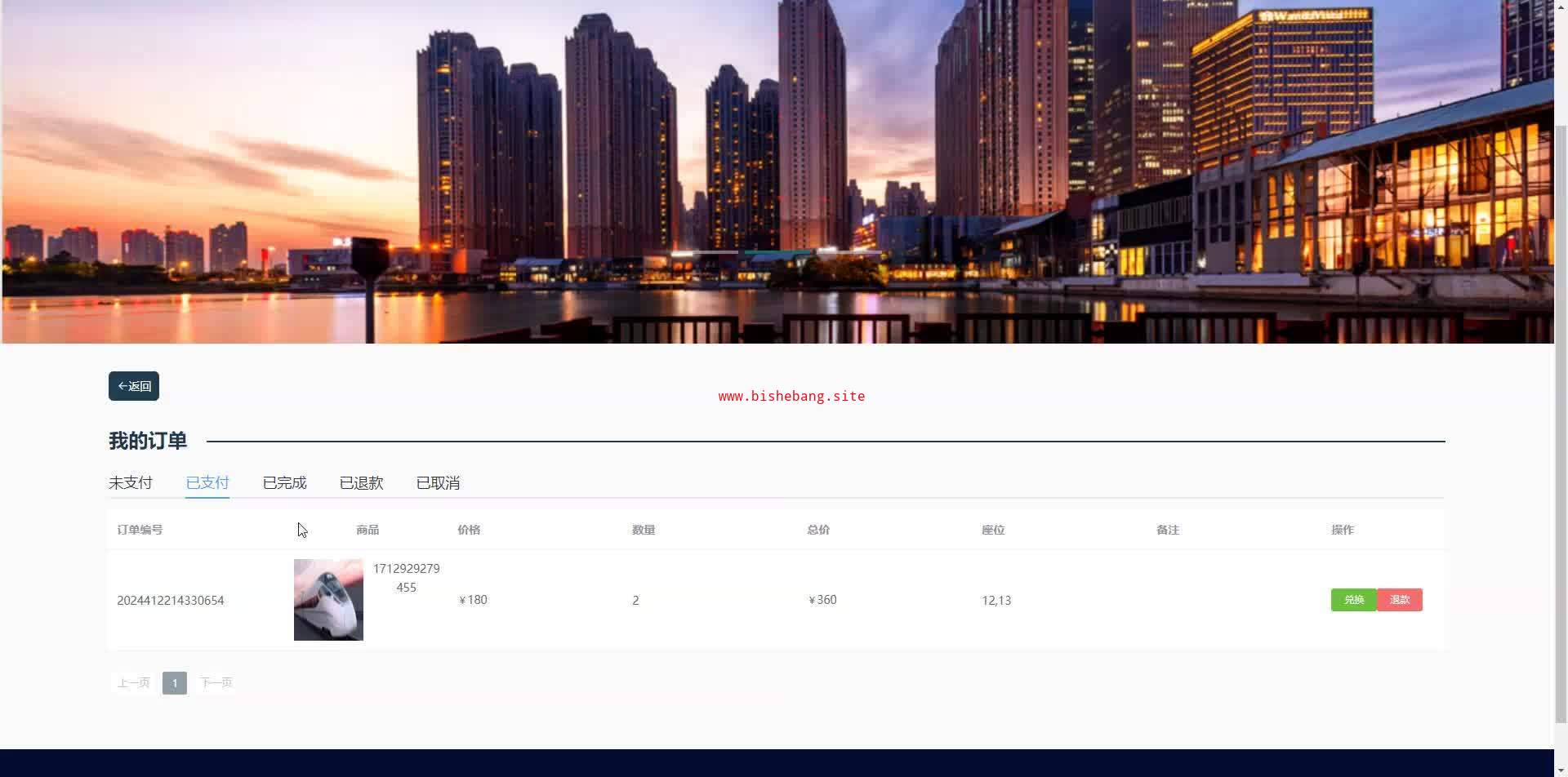This screenshot has height=777, width=1568.
Task: Switch to the 已退款 tab
Action: click(361, 483)
